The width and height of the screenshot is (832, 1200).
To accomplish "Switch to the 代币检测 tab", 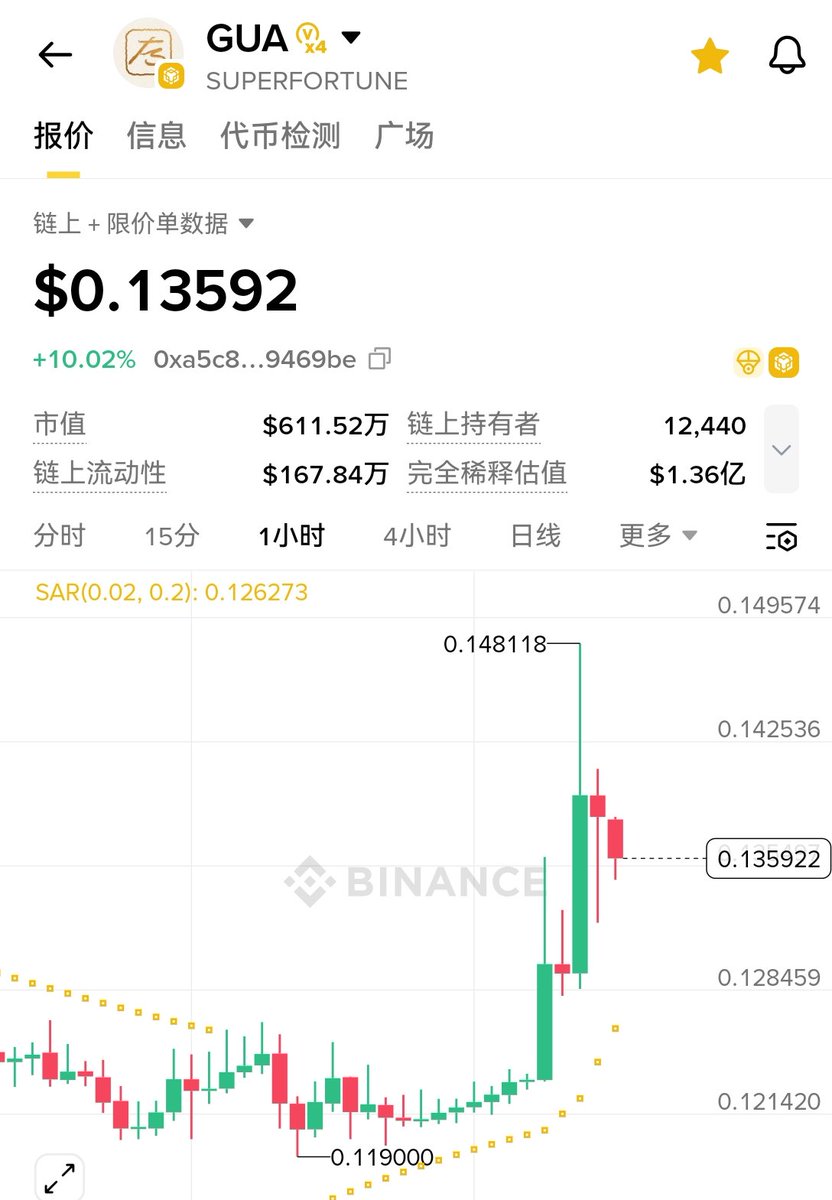I will point(280,136).
